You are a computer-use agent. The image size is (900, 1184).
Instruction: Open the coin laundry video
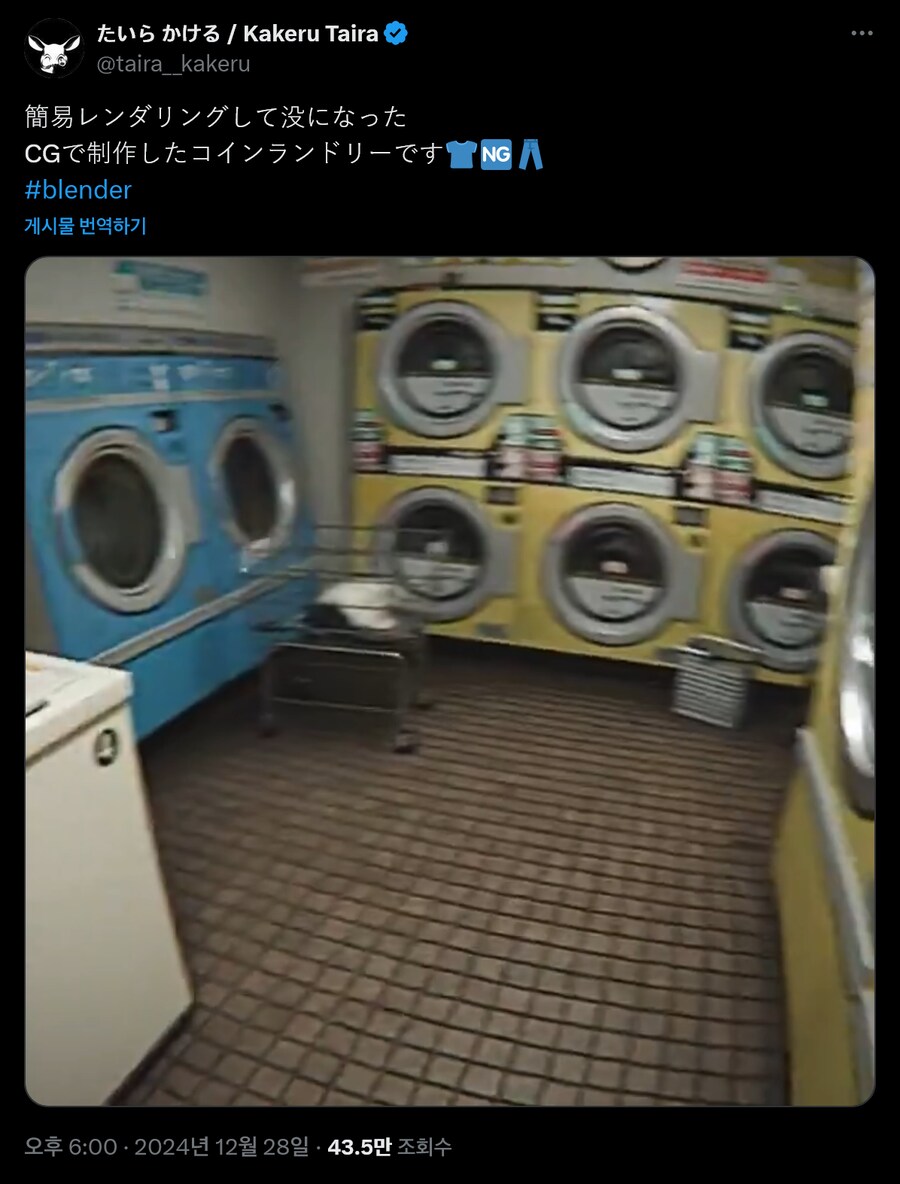point(449,680)
